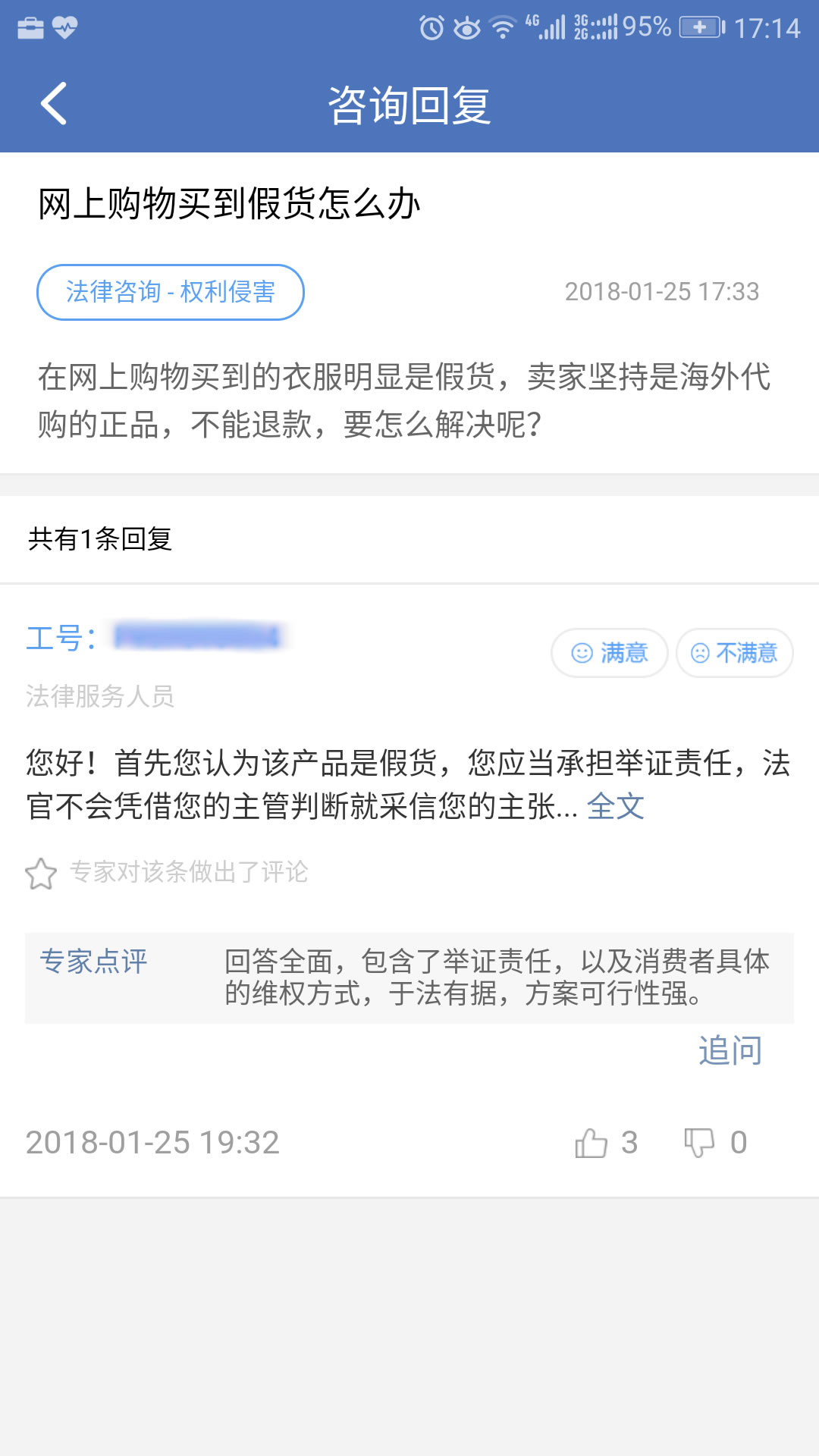This screenshot has height=1456, width=819.
Task: Select the smiley face on the 满意 button
Action: click(580, 653)
